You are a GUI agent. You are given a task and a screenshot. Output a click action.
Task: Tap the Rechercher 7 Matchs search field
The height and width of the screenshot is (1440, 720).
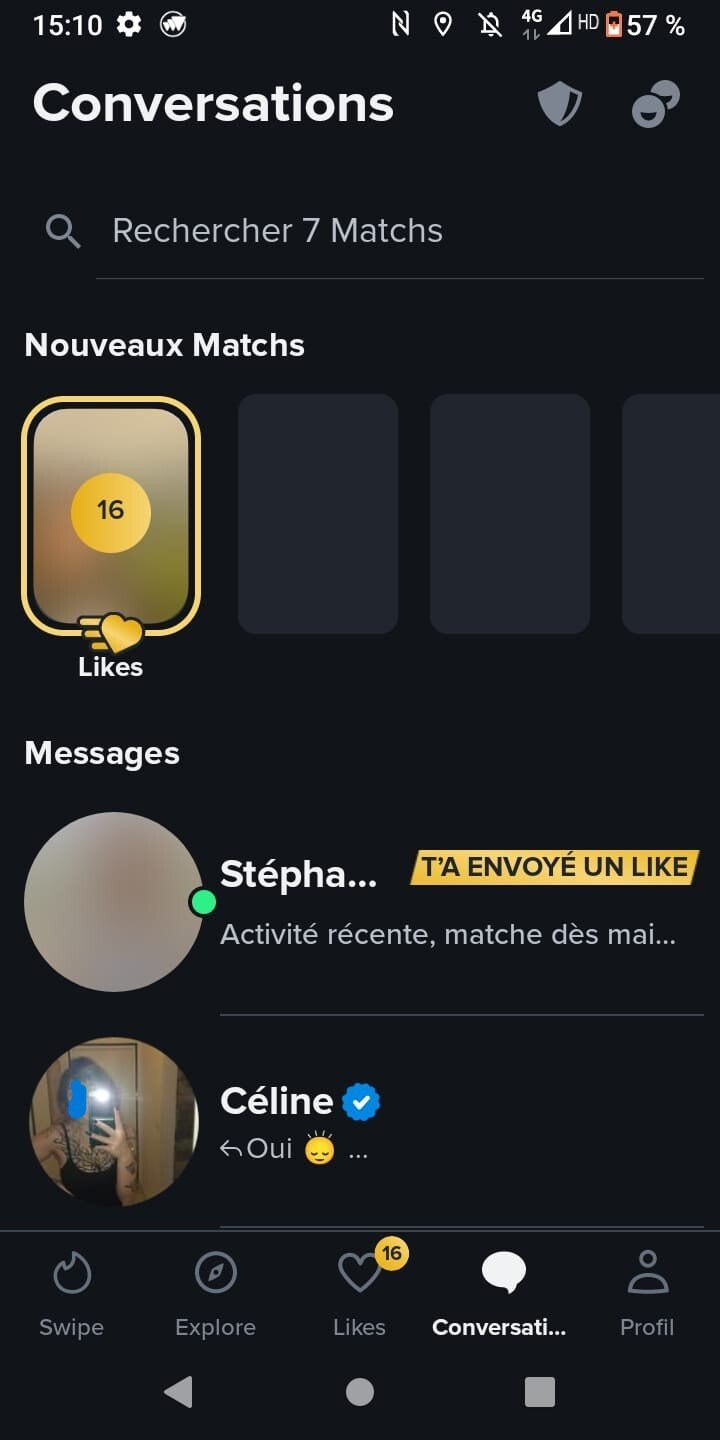point(400,231)
